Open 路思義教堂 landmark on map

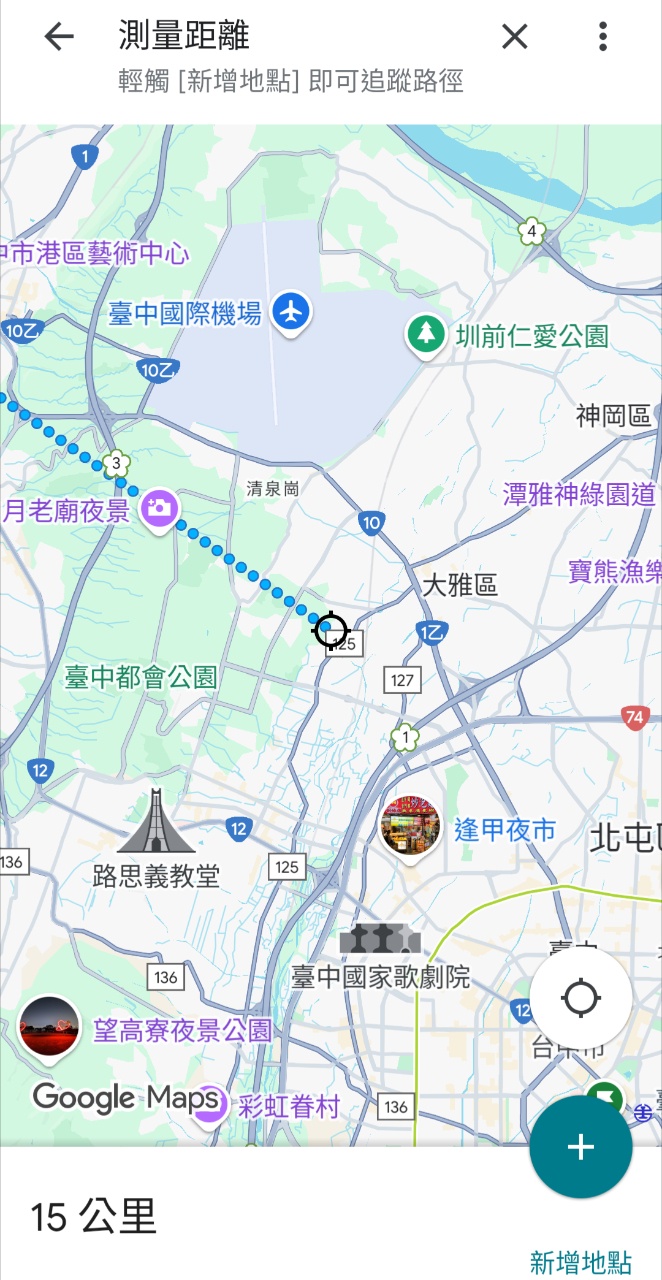point(156,820)
